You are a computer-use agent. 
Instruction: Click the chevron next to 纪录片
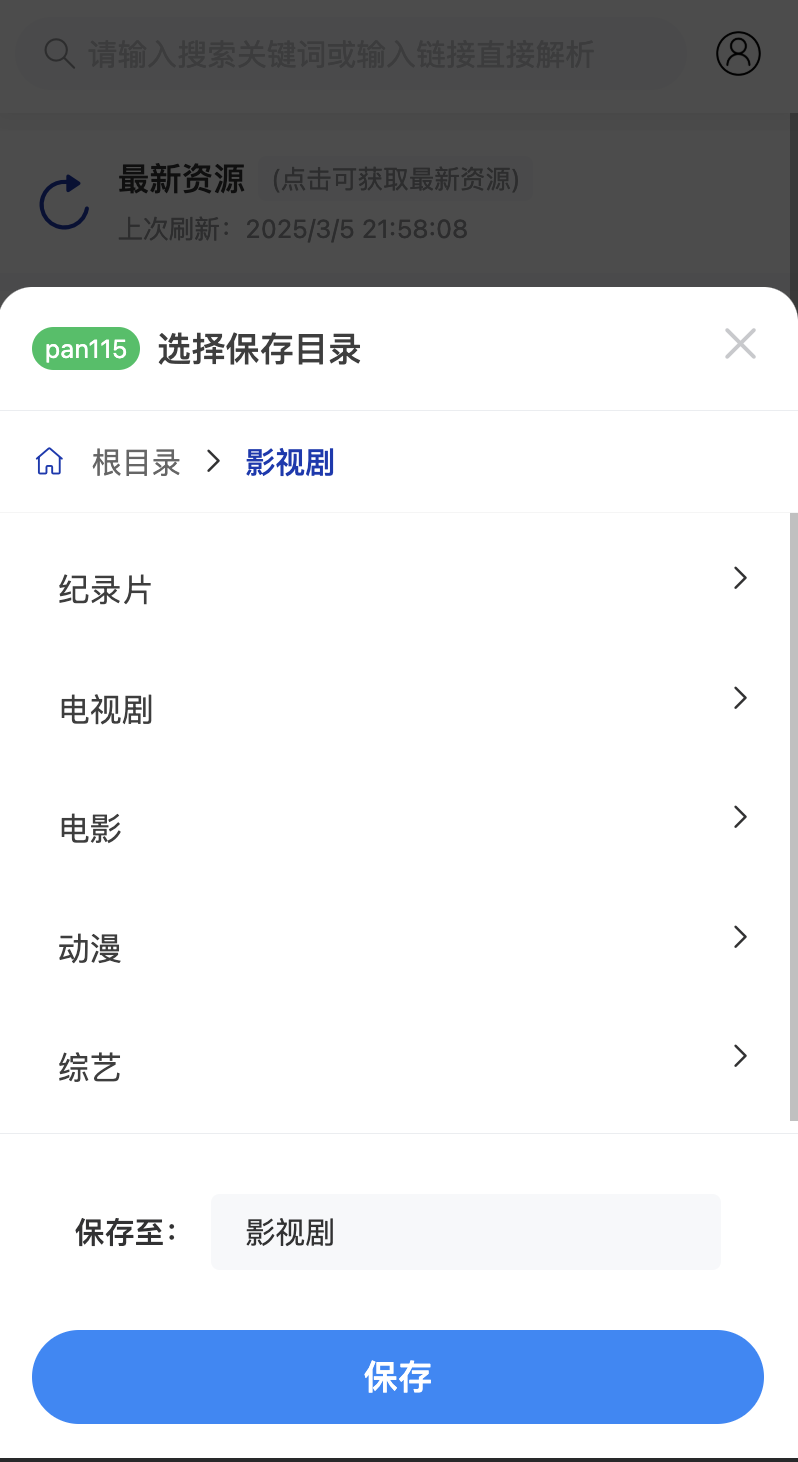pos(740,578)
